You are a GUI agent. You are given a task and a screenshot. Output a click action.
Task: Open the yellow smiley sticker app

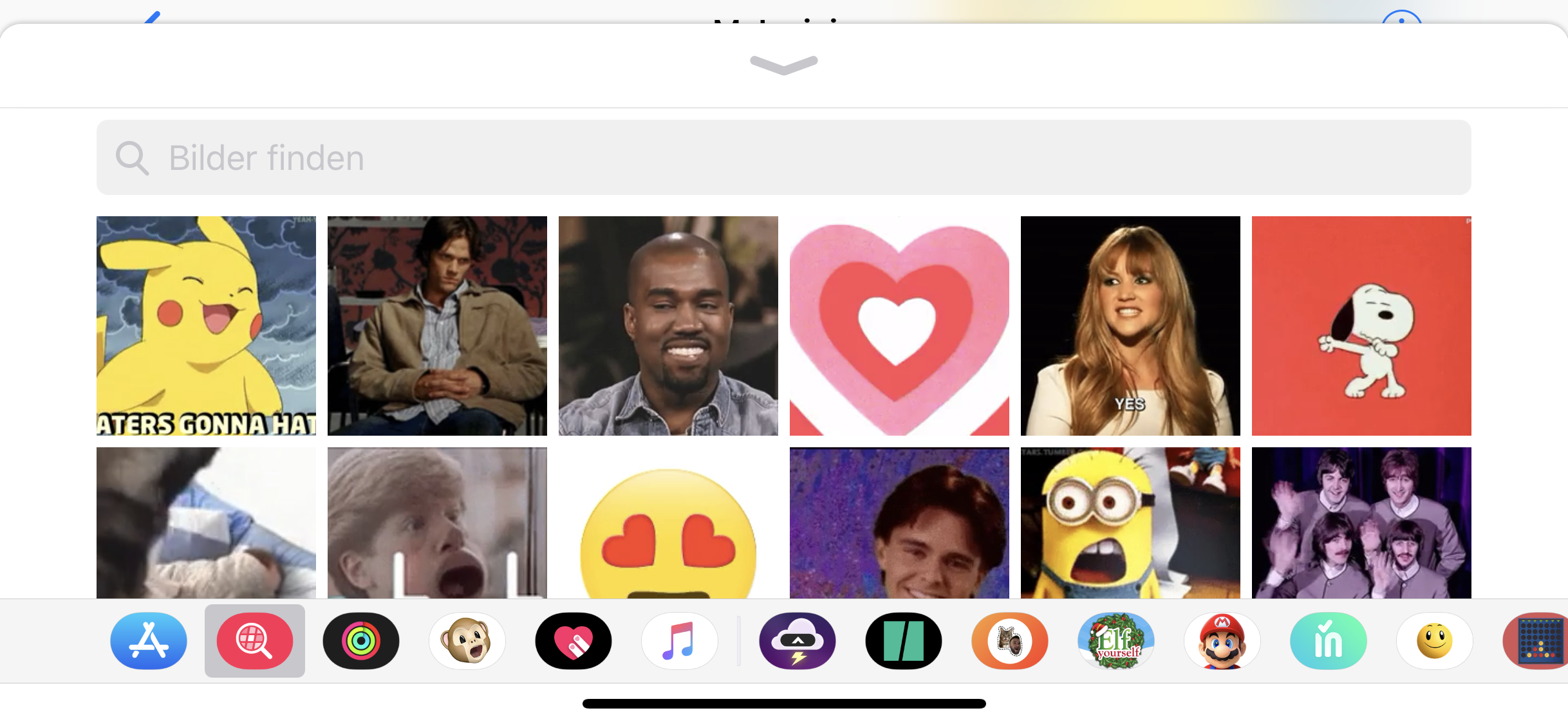(1434, 641)
